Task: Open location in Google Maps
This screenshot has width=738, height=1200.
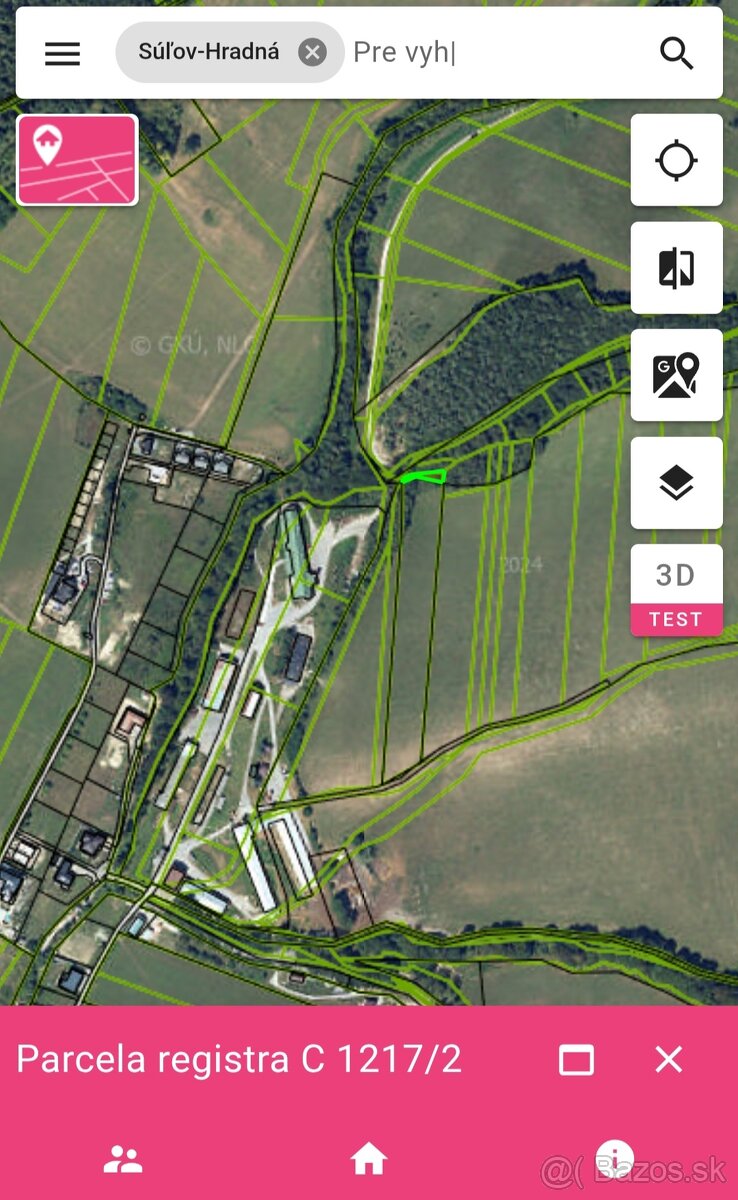Action: point(676,375)
